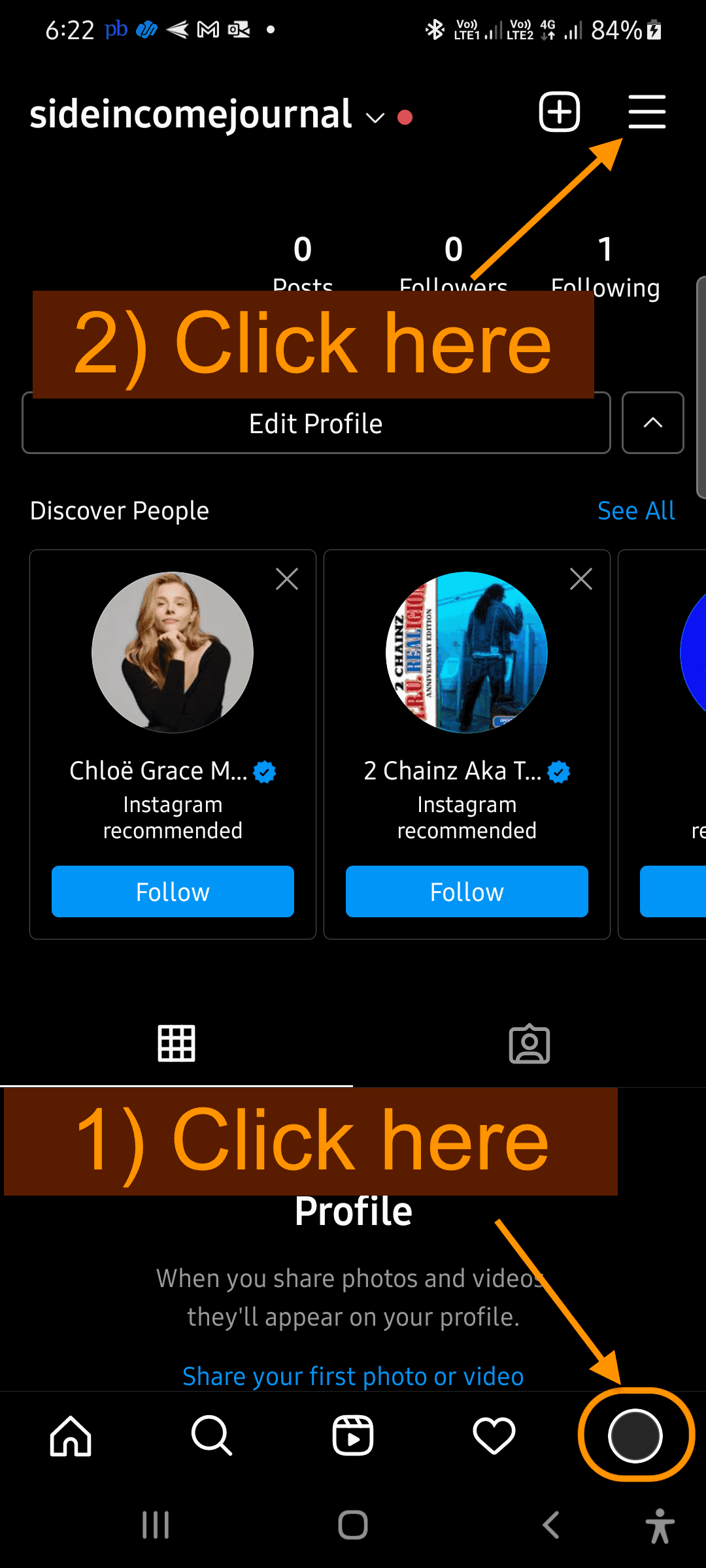Tap Share your first photo or video
The image size is (706, 1568).
point(353,1376)
